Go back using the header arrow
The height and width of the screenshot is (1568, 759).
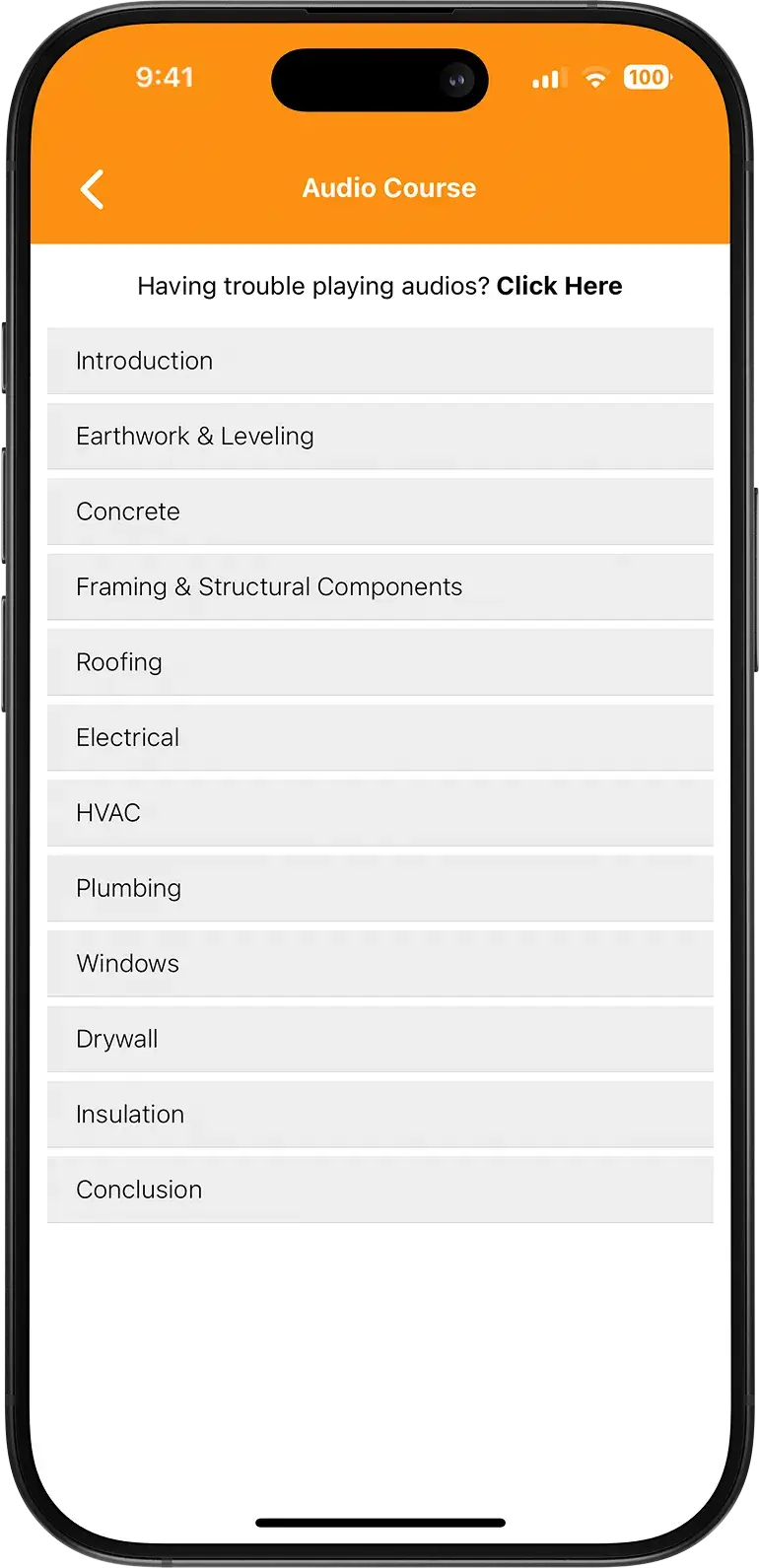93,189
